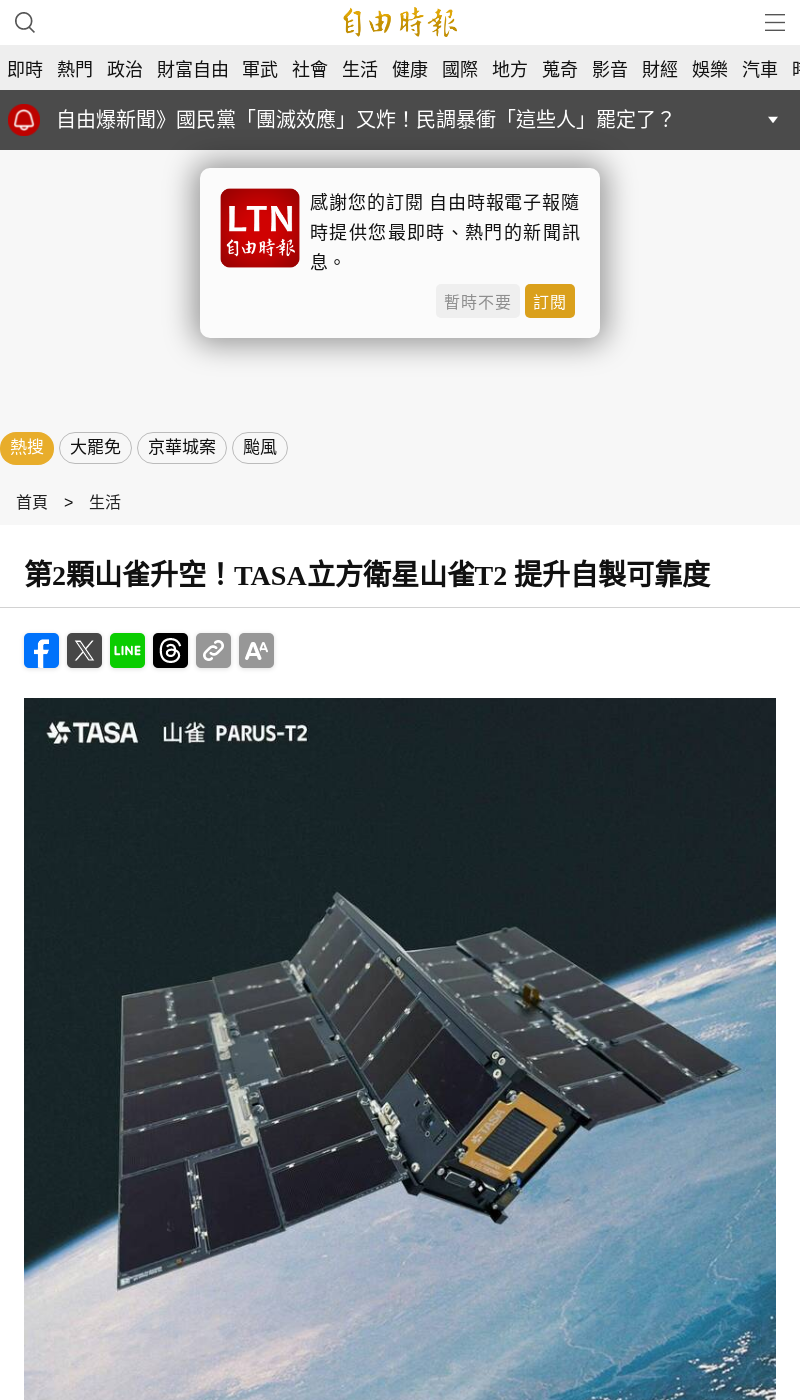Copy the article link
Screen dimensions: 800x1400
pos(213,650)
